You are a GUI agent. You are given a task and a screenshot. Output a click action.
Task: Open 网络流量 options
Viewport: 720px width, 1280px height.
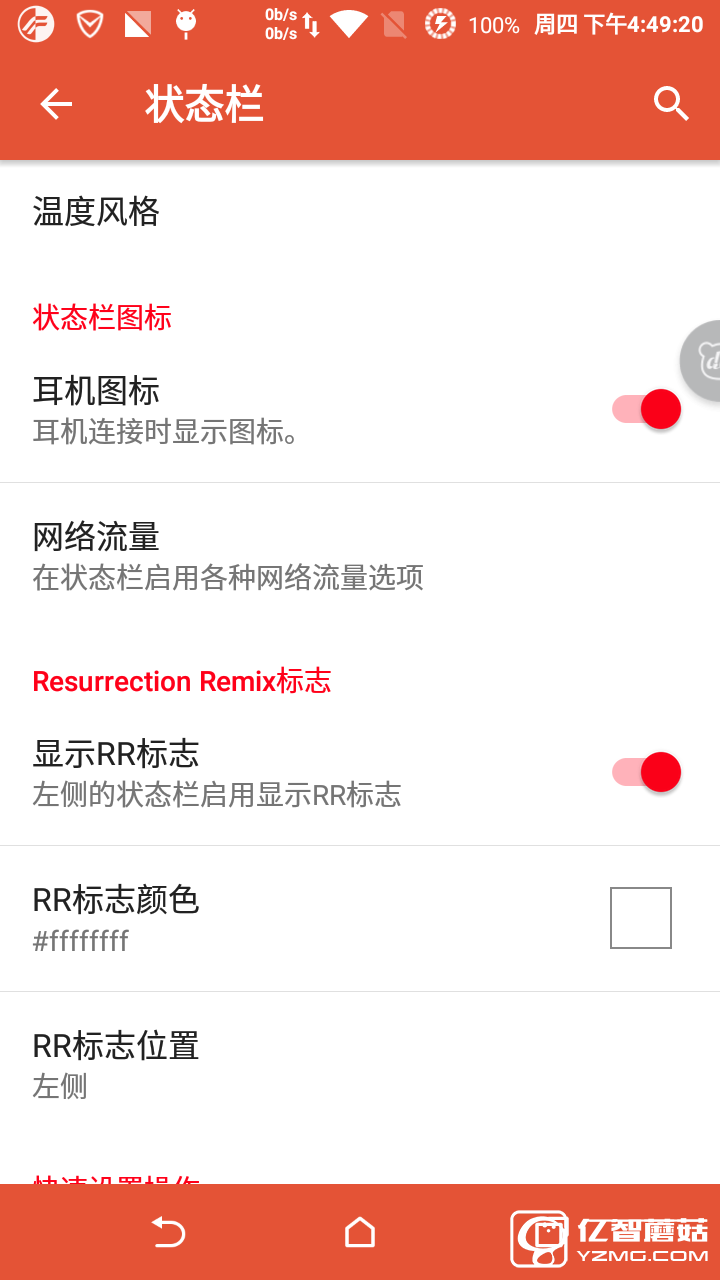[x=226, y=557]
